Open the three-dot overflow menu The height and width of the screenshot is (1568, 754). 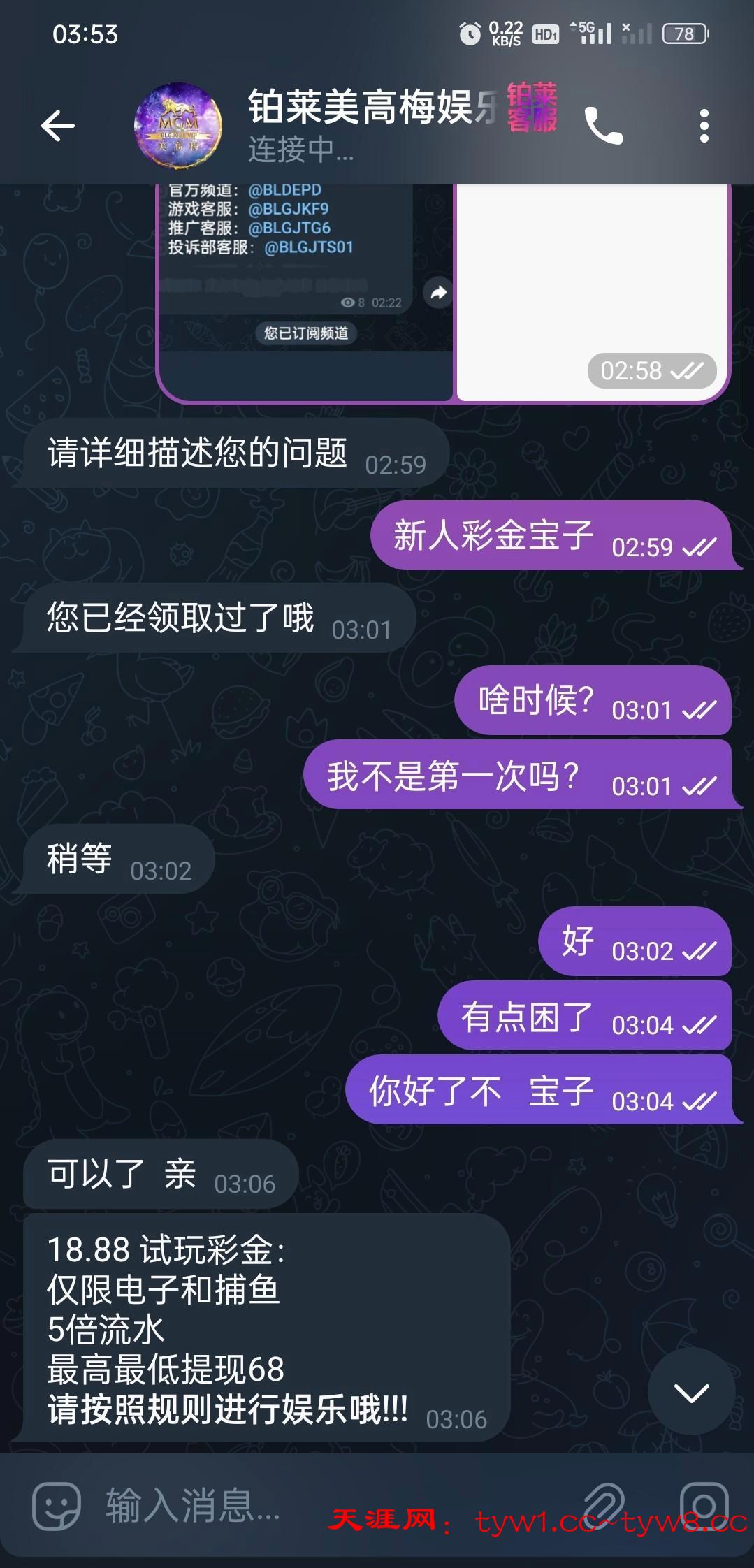704,126
